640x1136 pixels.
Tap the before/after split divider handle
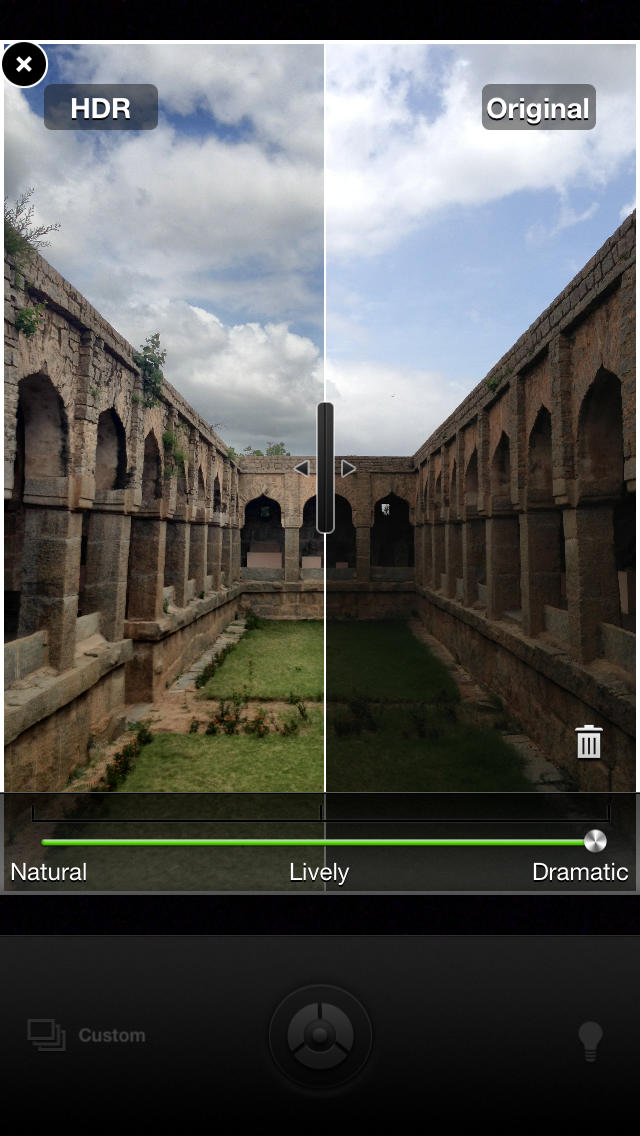click(x=325, y=468)
